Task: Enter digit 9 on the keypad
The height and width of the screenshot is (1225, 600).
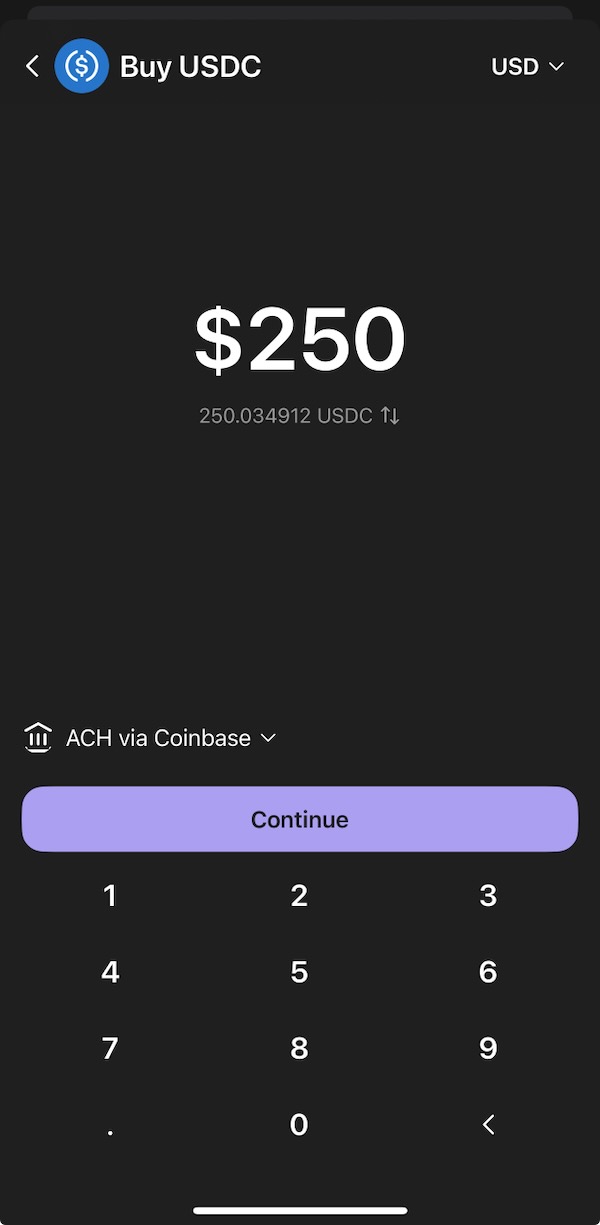Action: pos(488,1048)
